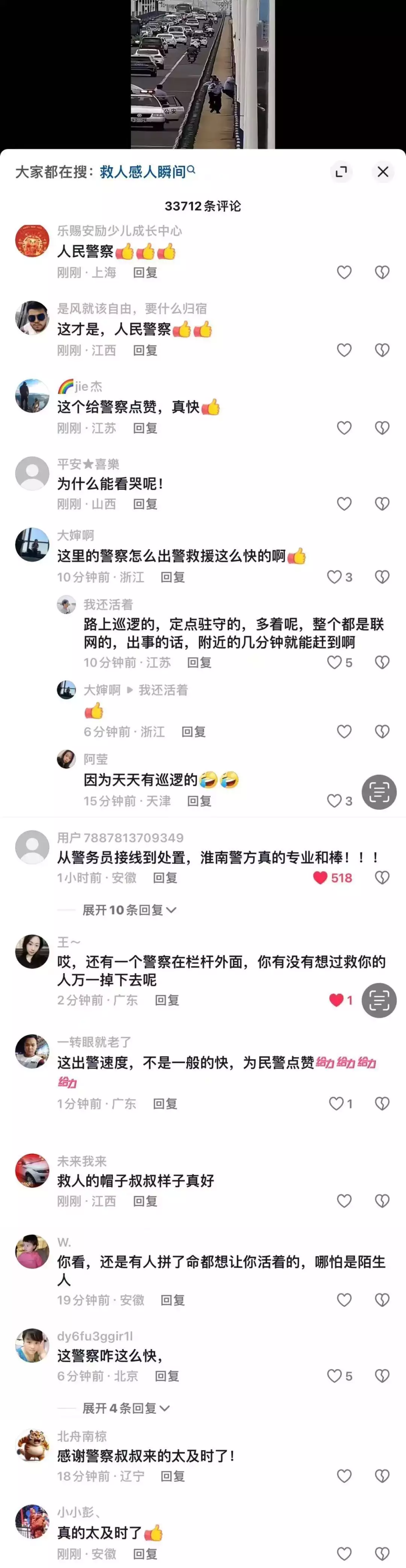Reply to 阿莹's comment
Viewport: 406px width, 1568px height.
tap(198, 801)
